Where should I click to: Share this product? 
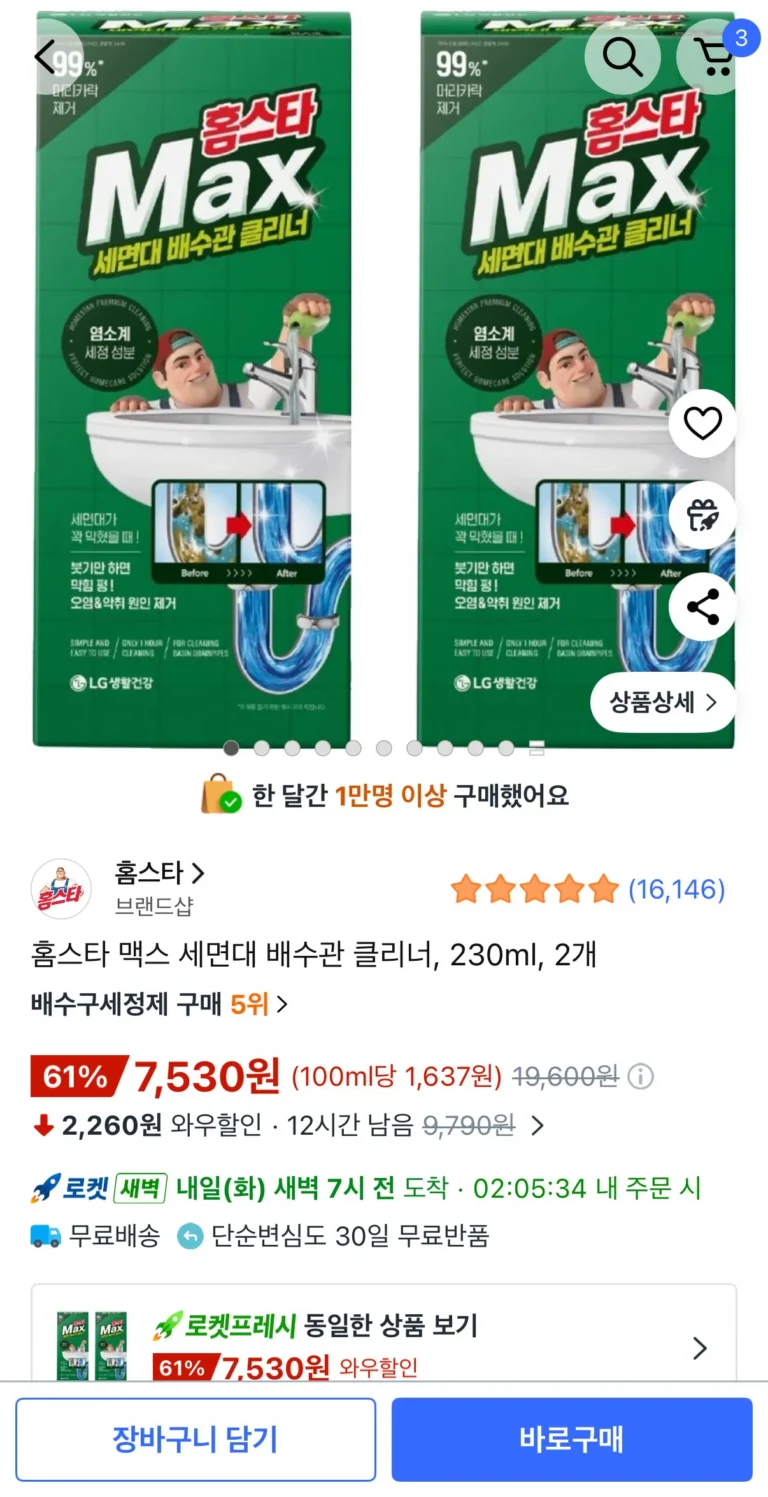point(702,606)
